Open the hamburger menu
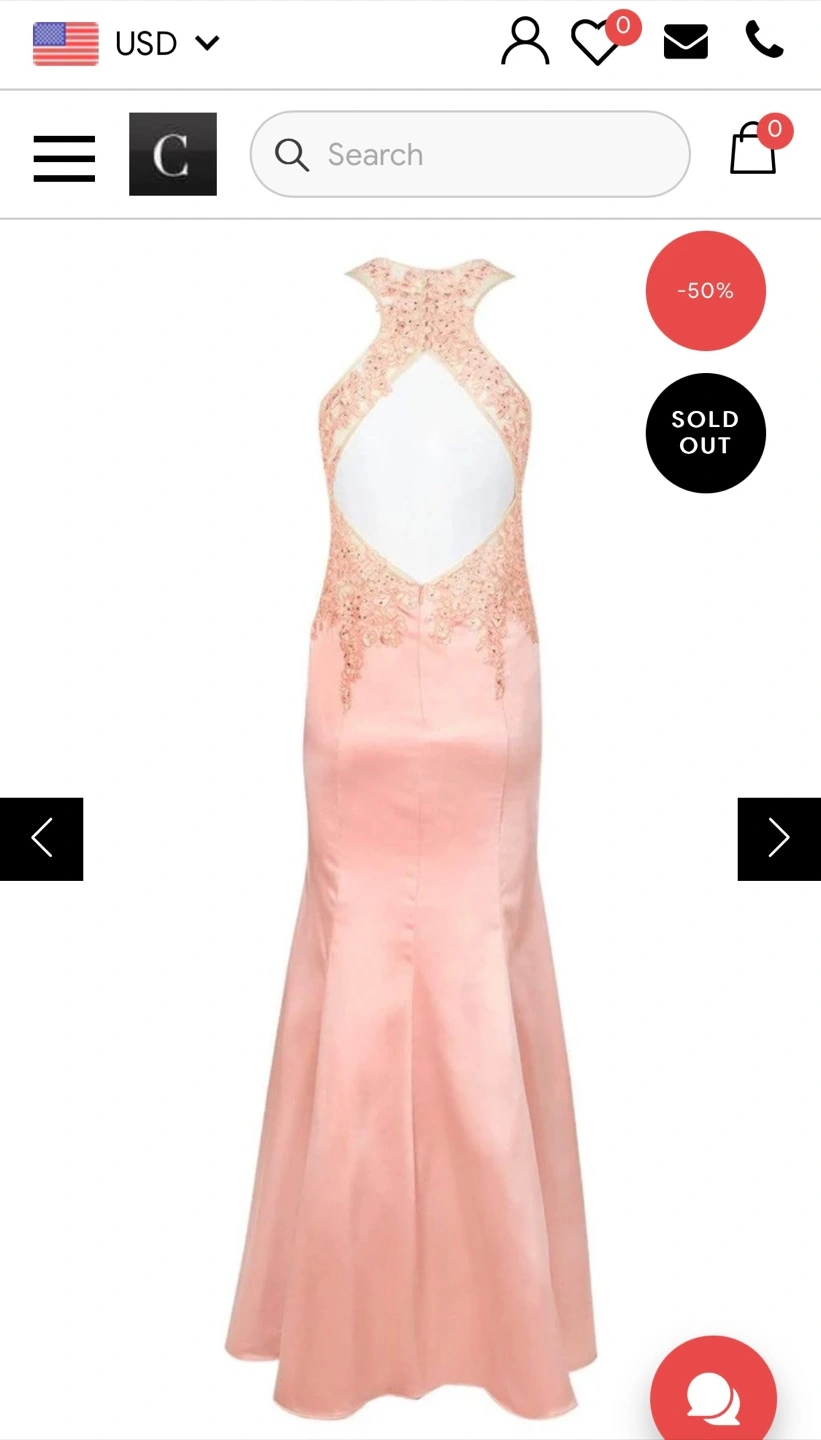 (64, 158)
